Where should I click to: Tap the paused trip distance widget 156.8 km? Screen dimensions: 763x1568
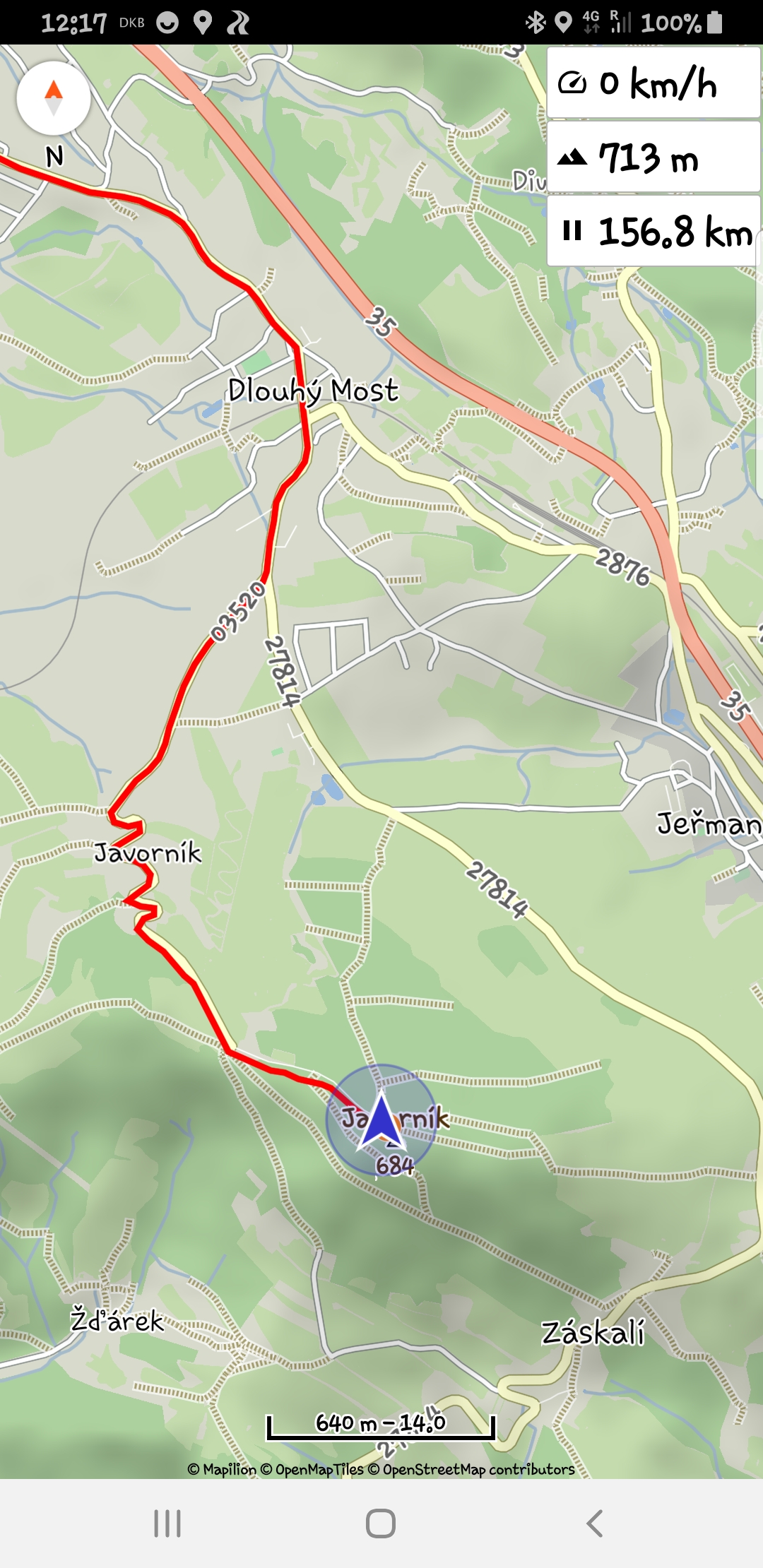coord(653,231)
